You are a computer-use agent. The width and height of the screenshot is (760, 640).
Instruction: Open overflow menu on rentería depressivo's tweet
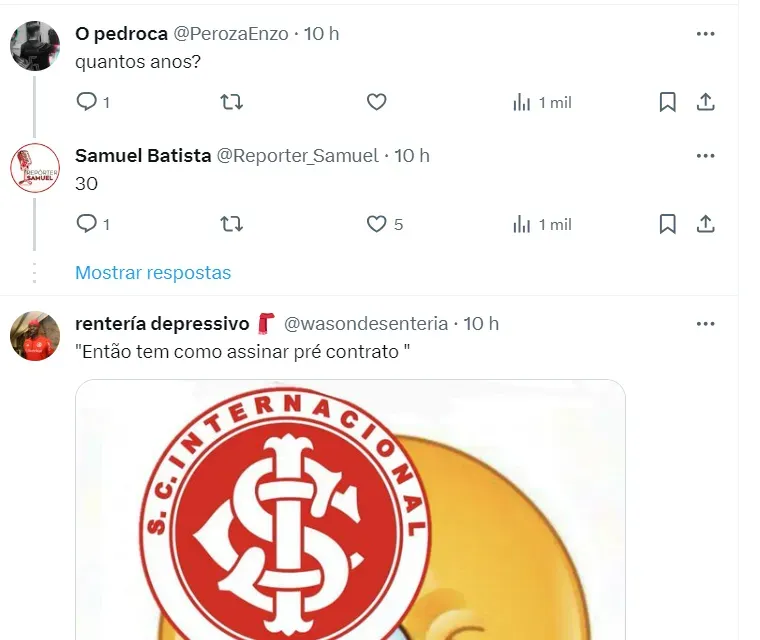click(x=705, y=324)
